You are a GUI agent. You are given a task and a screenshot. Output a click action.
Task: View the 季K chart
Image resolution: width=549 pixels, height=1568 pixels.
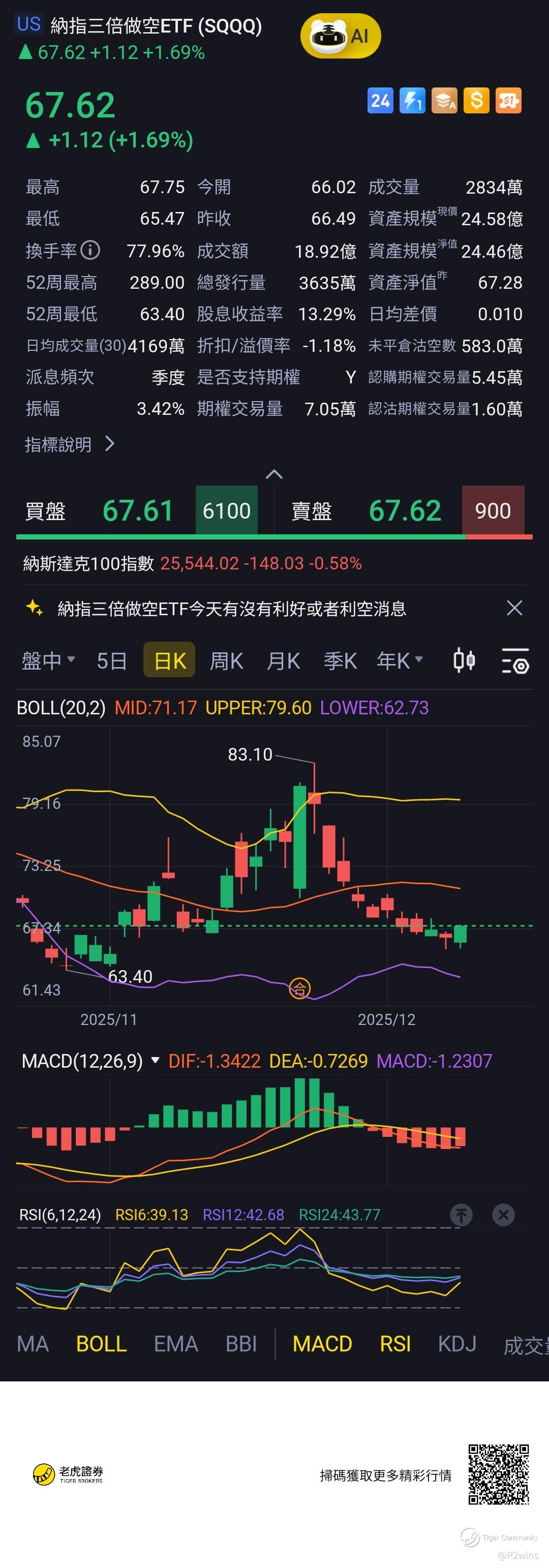[340, 660]
